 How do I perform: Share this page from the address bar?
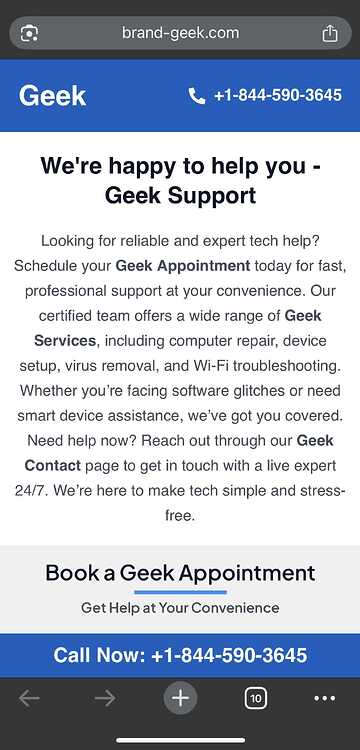coord(329,33)
